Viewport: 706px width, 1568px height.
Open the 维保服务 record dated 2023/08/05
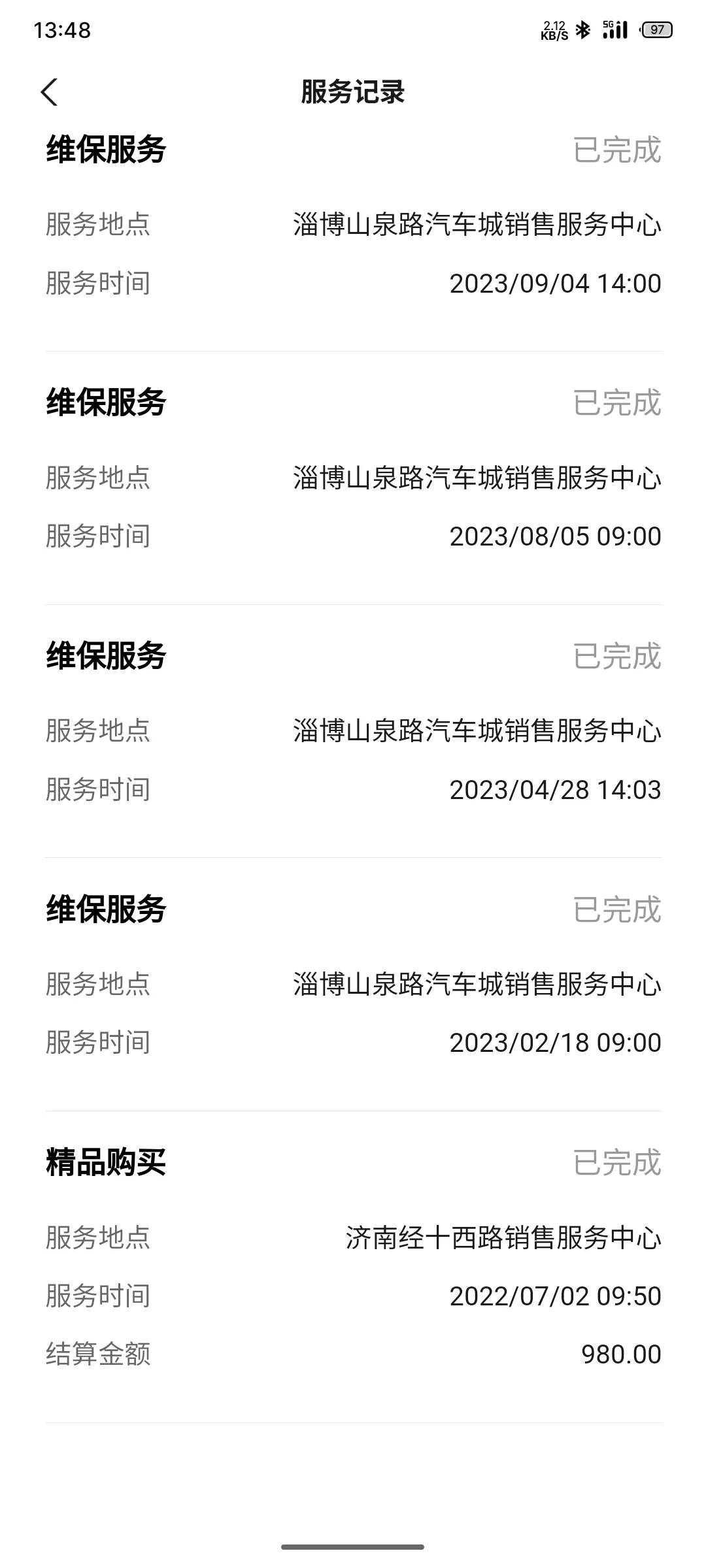pyautogui.click(x=353, y=478)
